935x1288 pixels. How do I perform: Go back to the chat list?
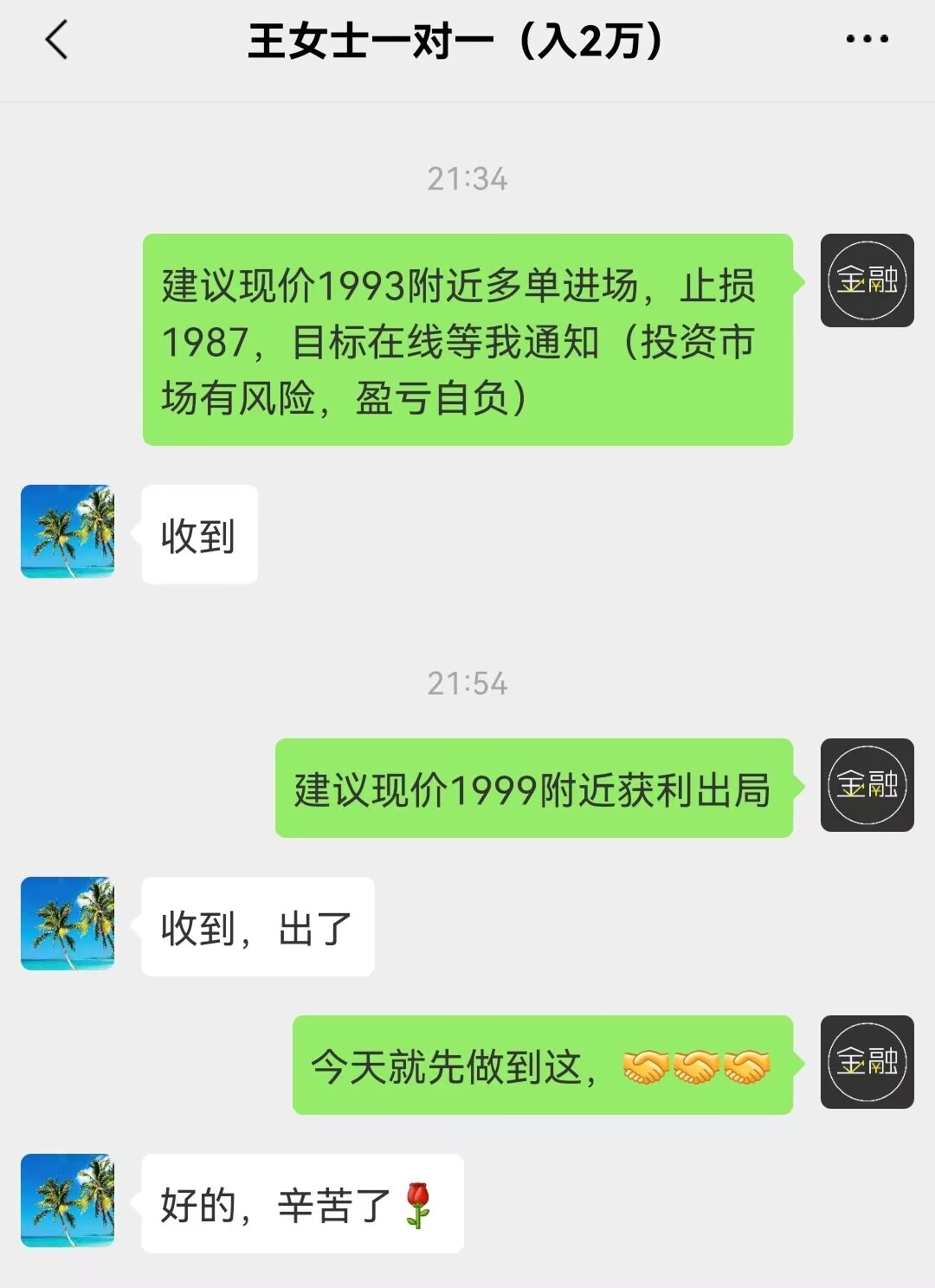coord(57,40)
